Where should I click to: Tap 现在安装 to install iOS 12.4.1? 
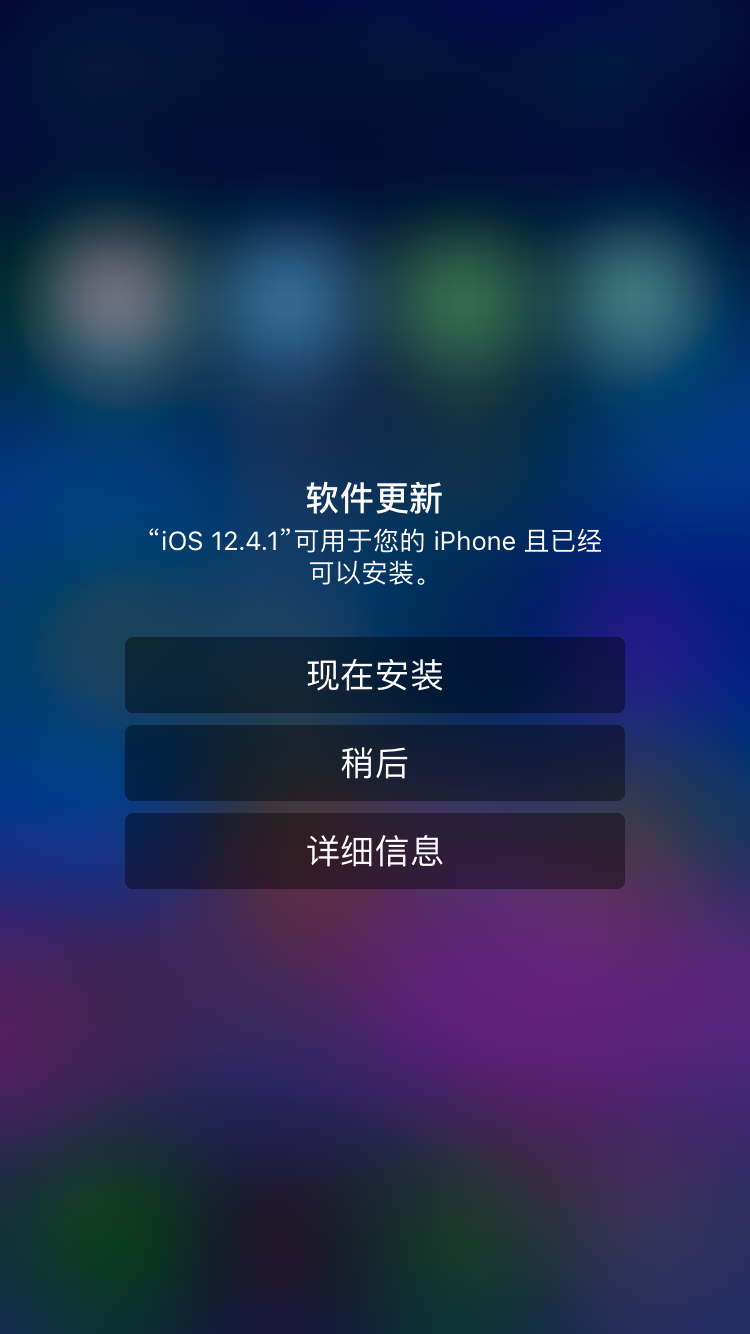[x=375, y=675]
